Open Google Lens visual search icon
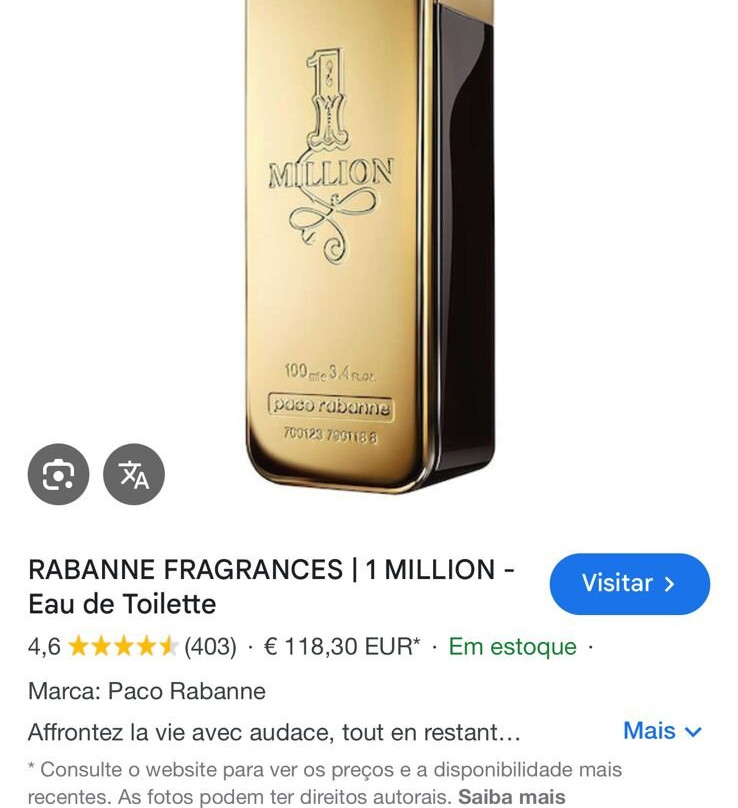Screen dimensions: 738x808 pos(58,474)
